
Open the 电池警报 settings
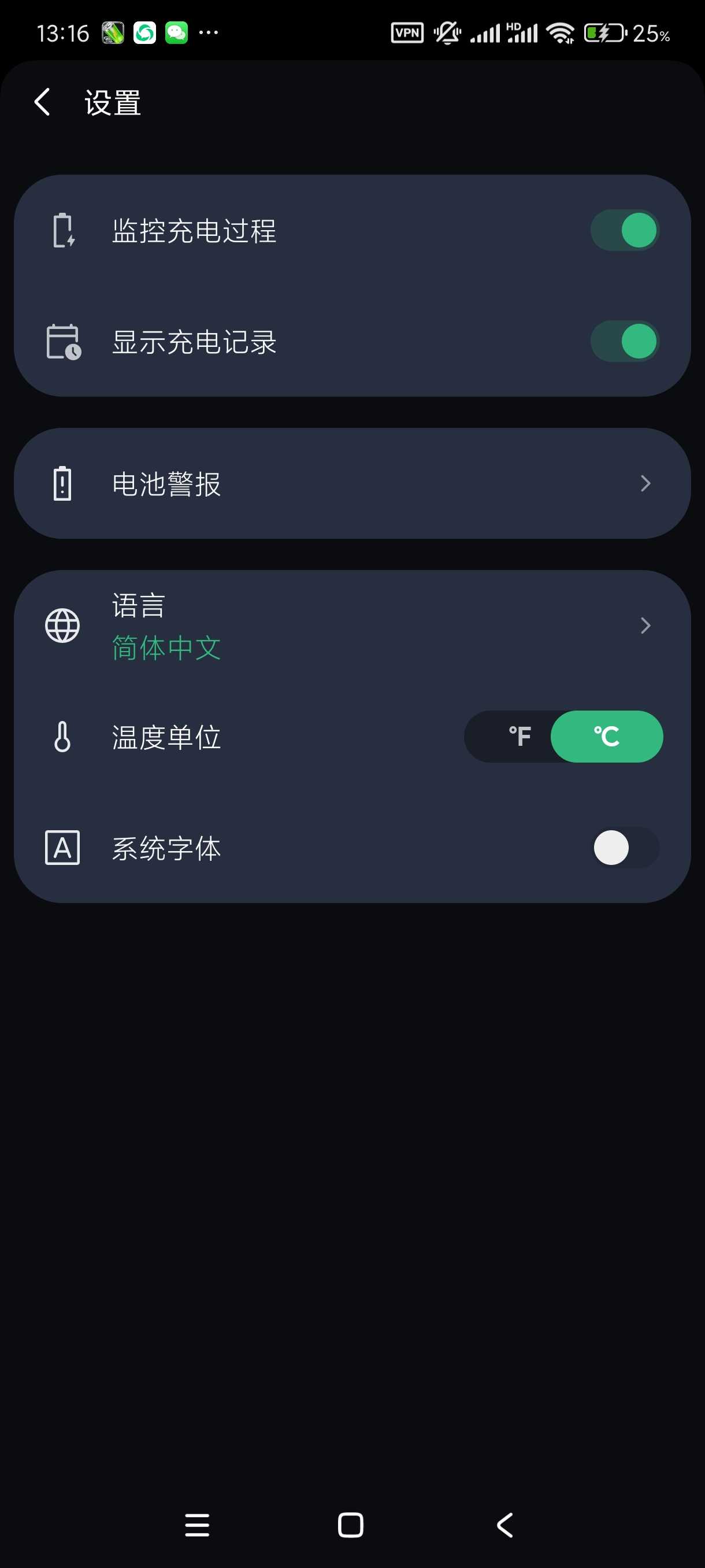coord(352,484)
